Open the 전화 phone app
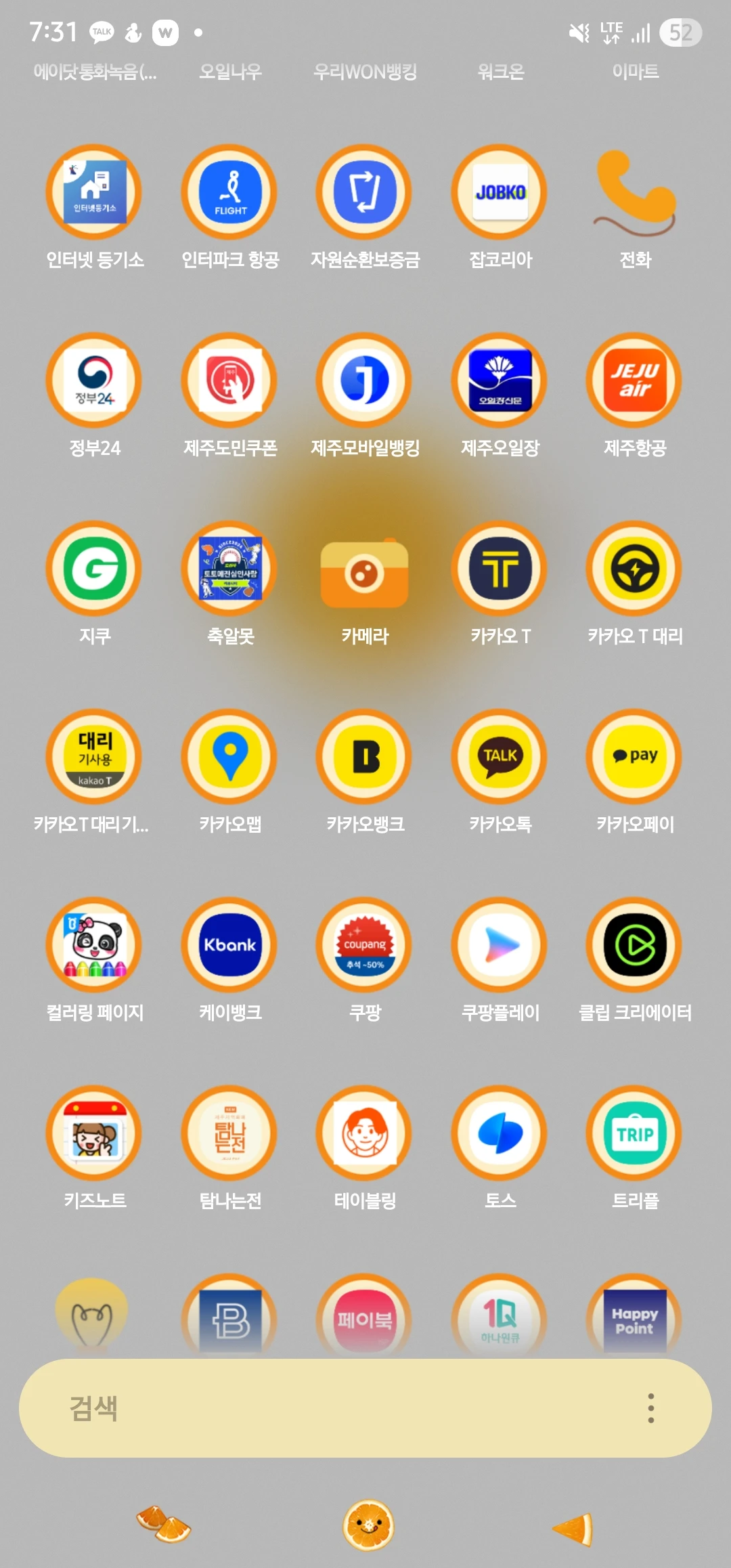This screenshot has height=1568, width=731. [635, 192]
